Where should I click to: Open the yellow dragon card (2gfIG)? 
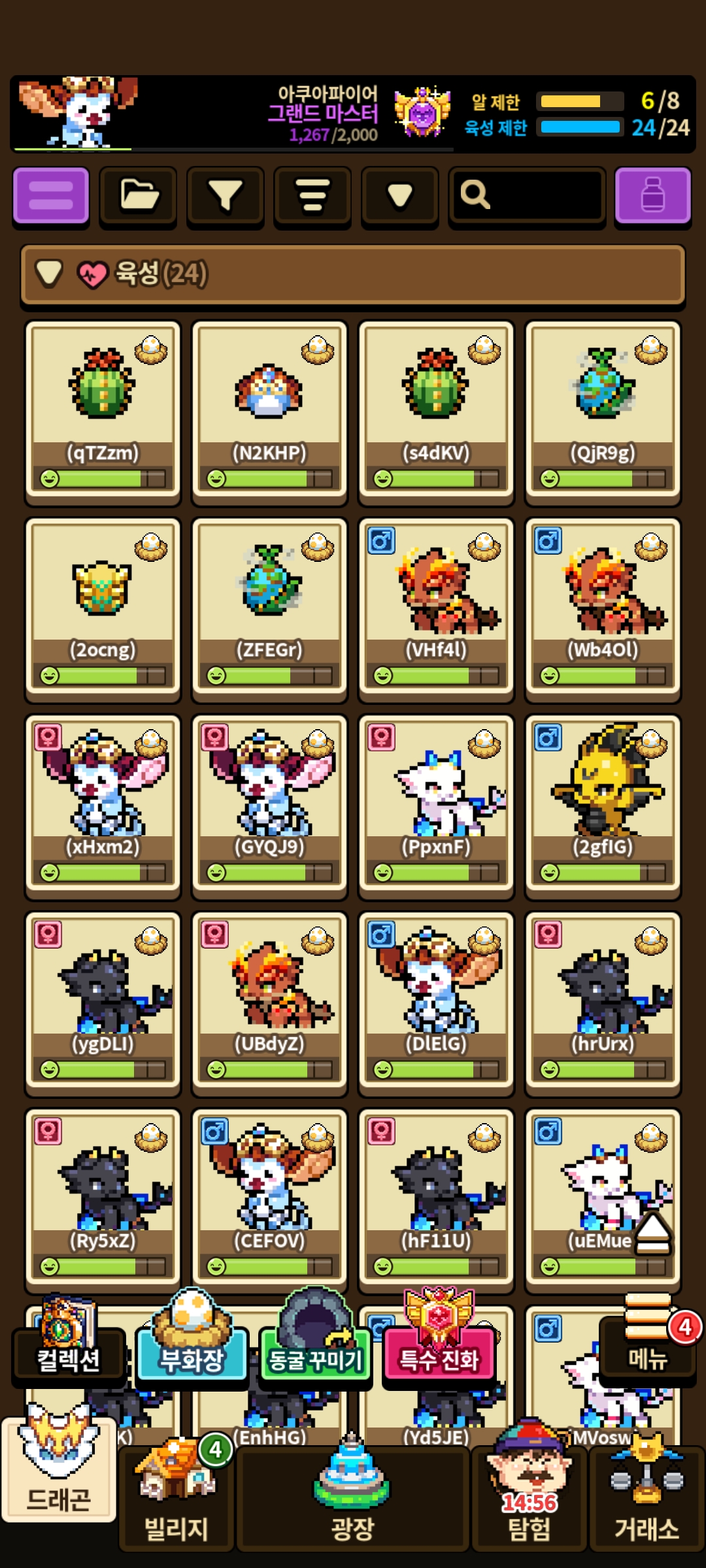[603, 806]
